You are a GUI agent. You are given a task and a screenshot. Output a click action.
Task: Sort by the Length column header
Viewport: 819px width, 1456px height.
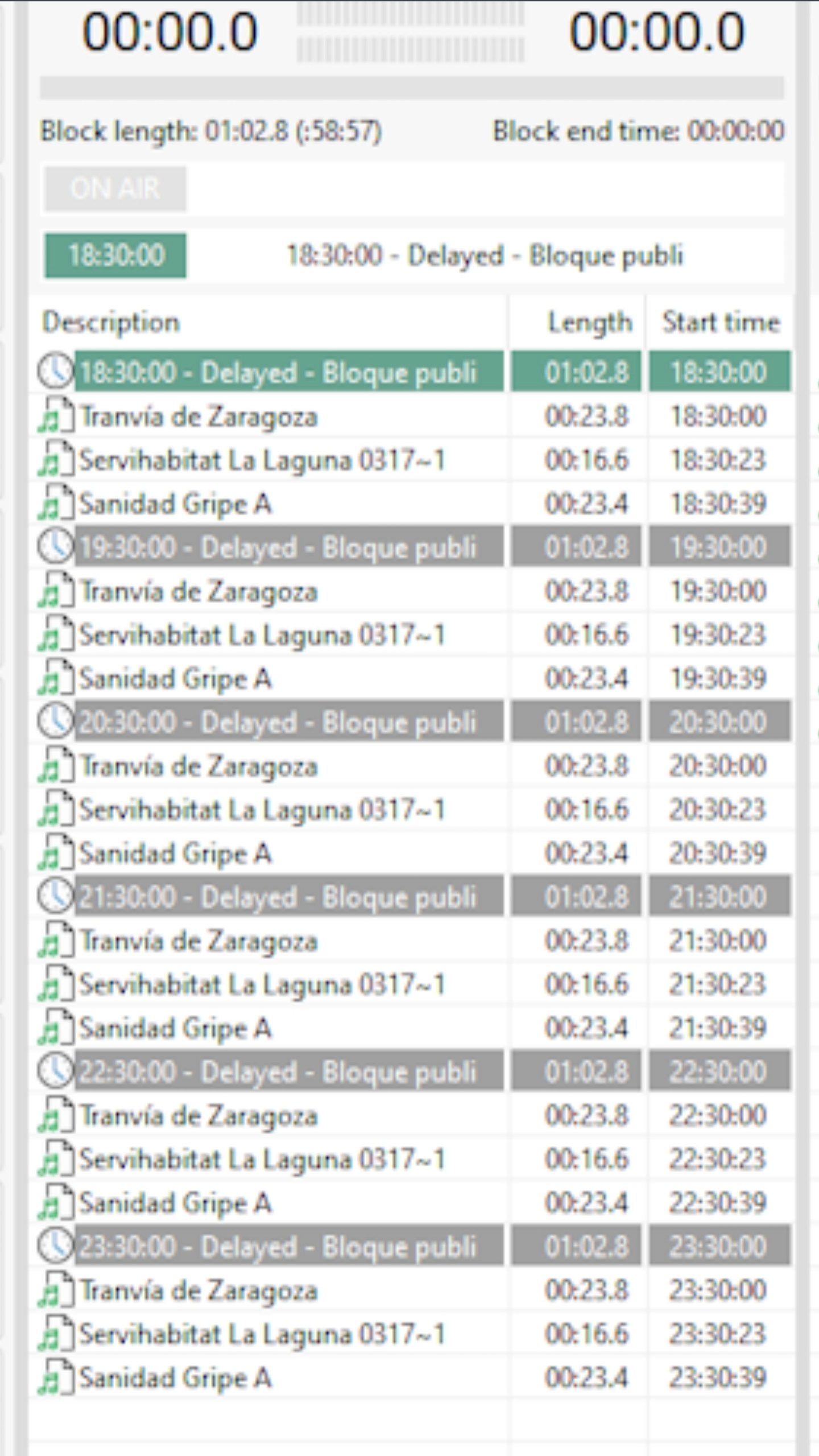589,323
